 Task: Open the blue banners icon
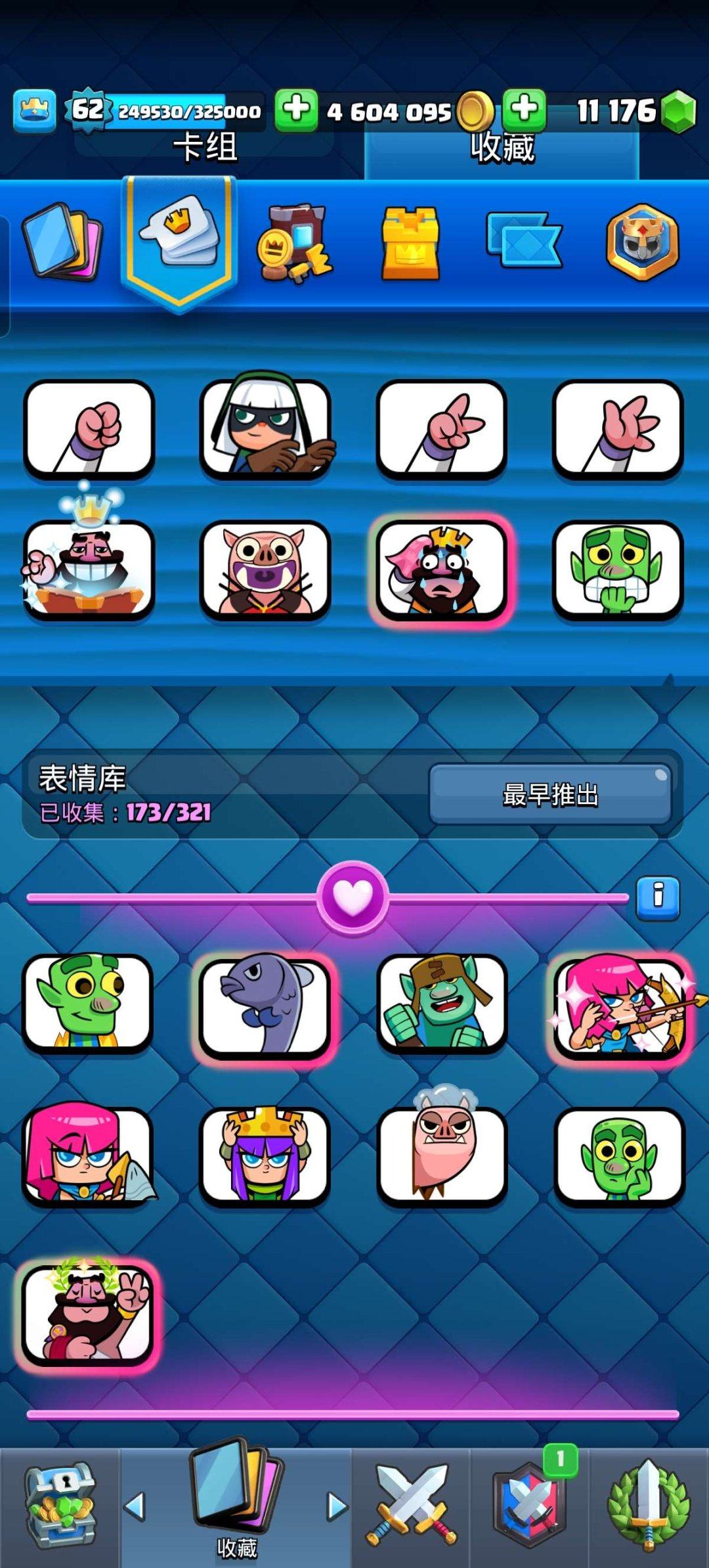(525, 240)
